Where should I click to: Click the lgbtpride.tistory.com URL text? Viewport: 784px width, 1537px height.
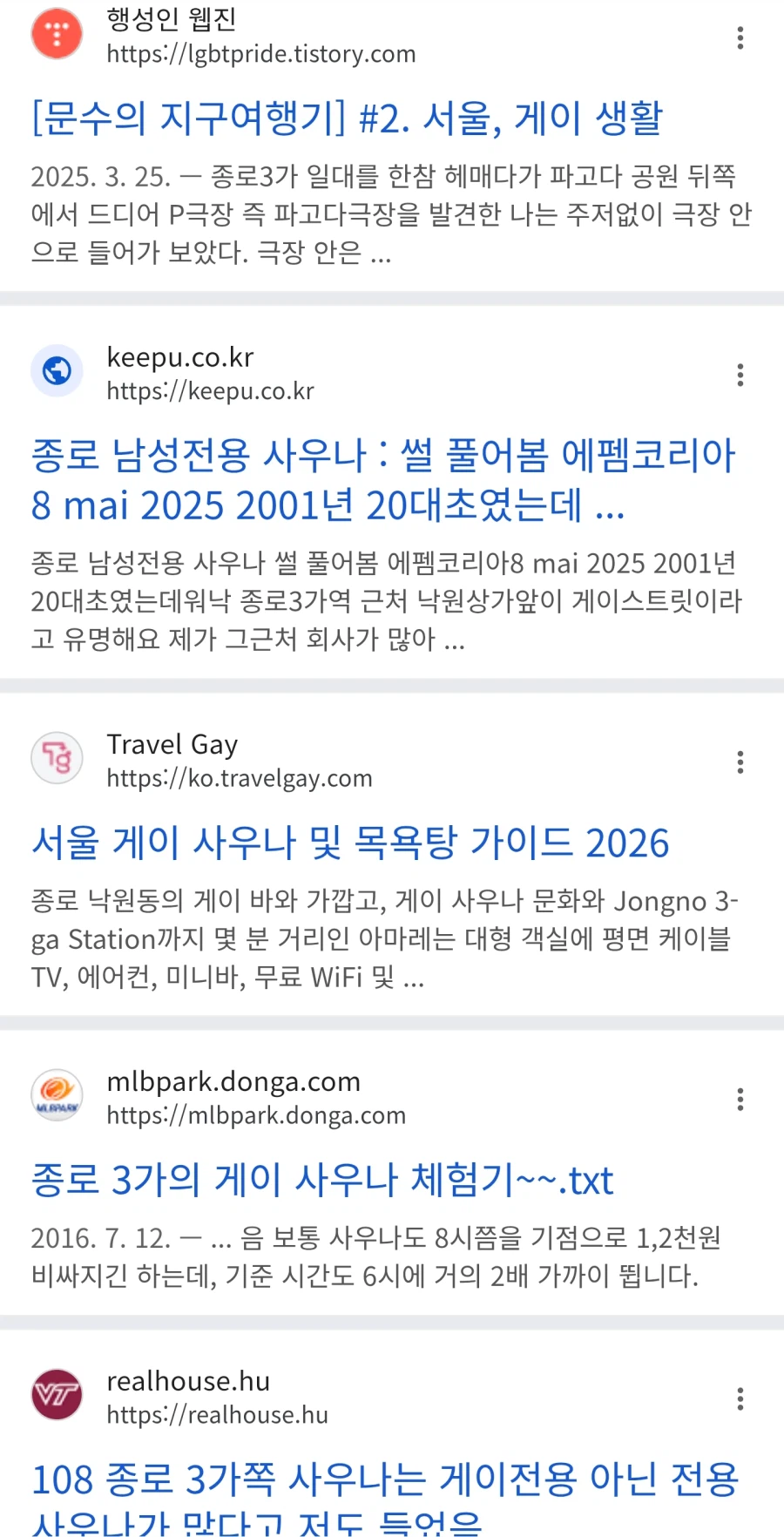tap(260, 54)
